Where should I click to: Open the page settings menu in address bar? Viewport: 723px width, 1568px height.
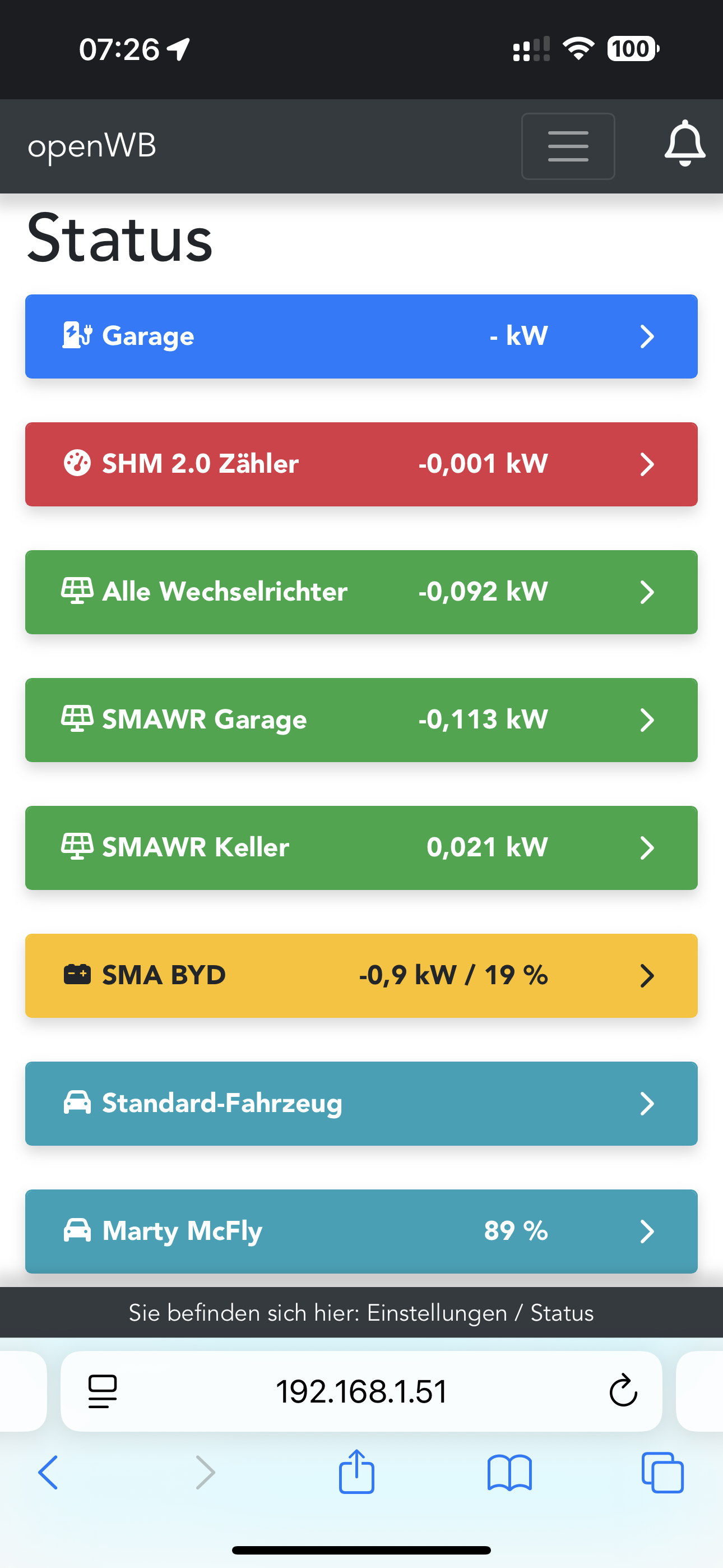pyautogui.click(x=102, y=1391)
